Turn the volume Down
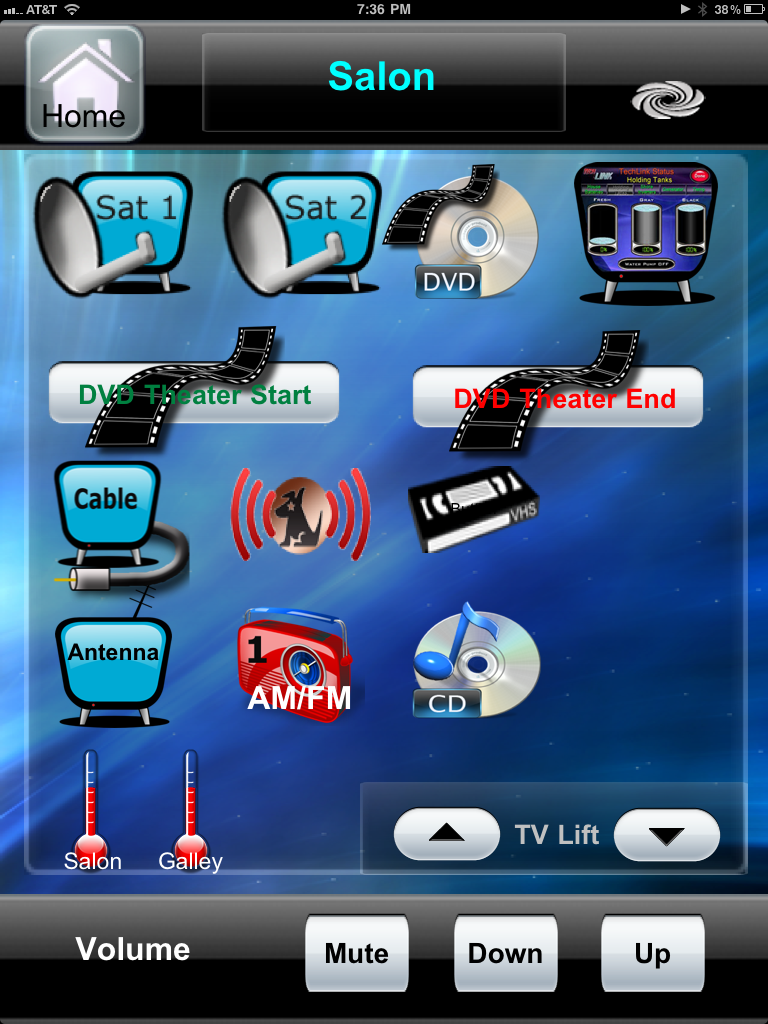 pyautogui.click(x=505, y=953)
